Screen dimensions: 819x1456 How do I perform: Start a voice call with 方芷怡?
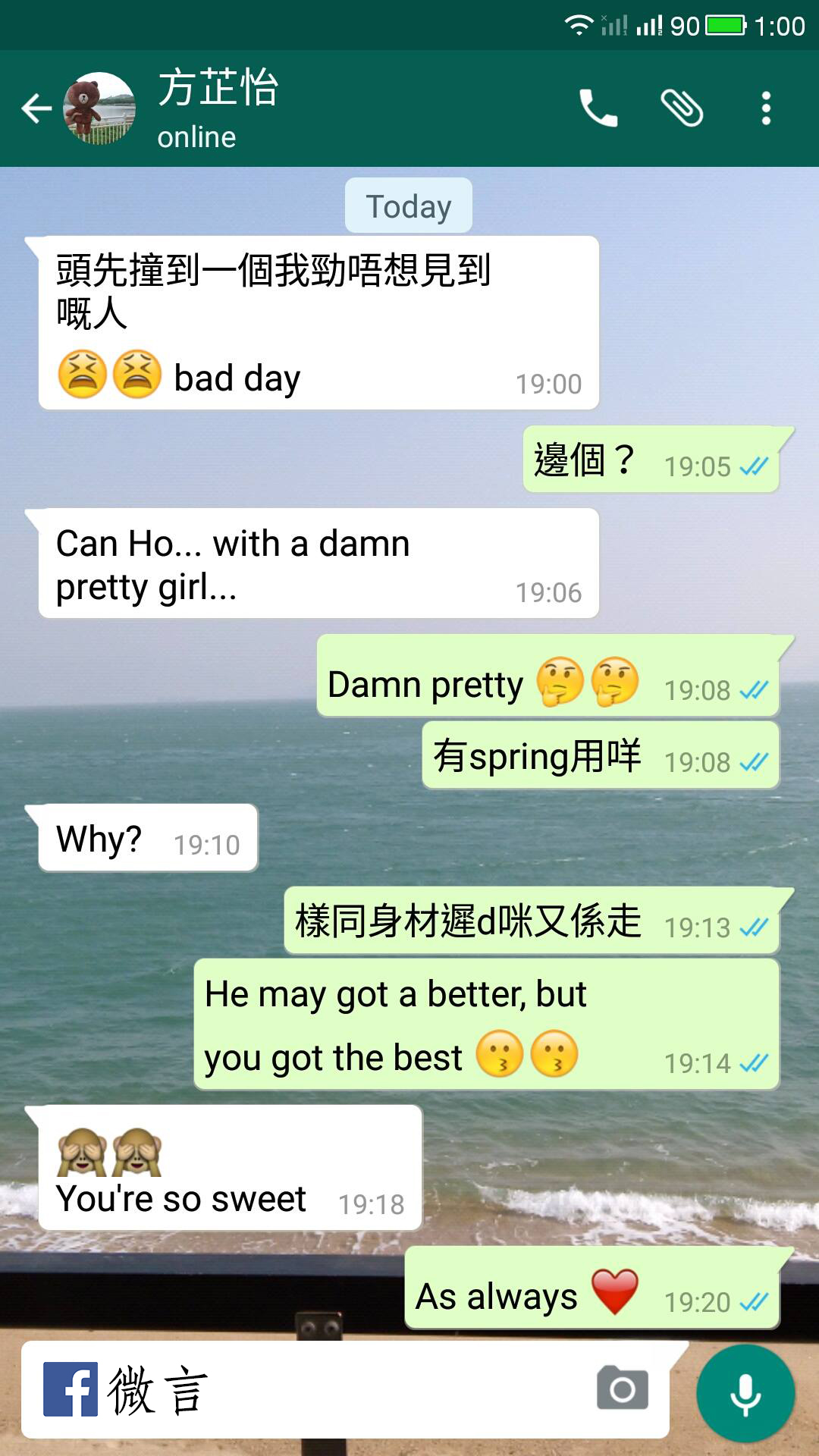[598, 108]
